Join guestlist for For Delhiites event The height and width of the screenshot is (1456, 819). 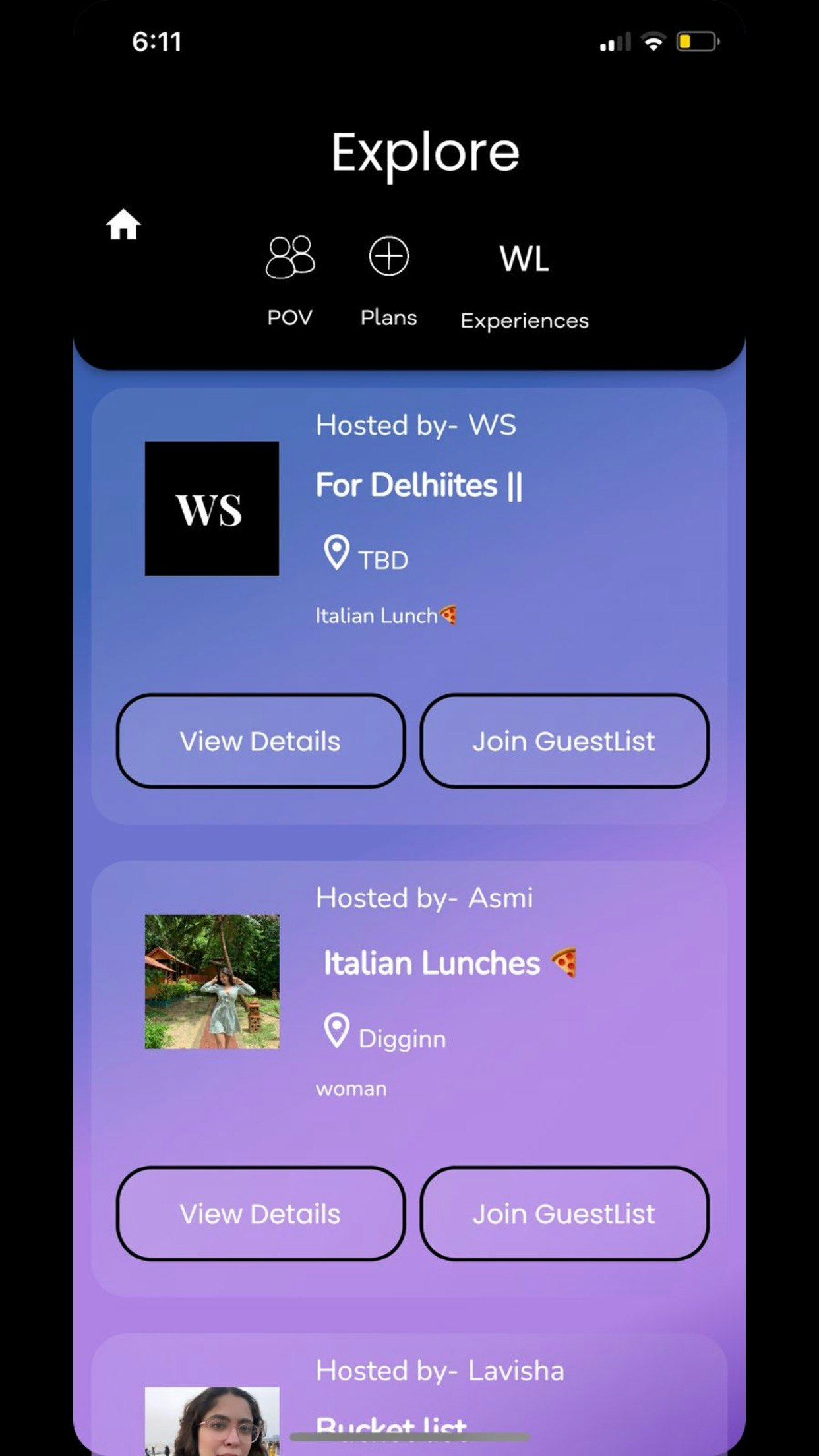[564, 741]
